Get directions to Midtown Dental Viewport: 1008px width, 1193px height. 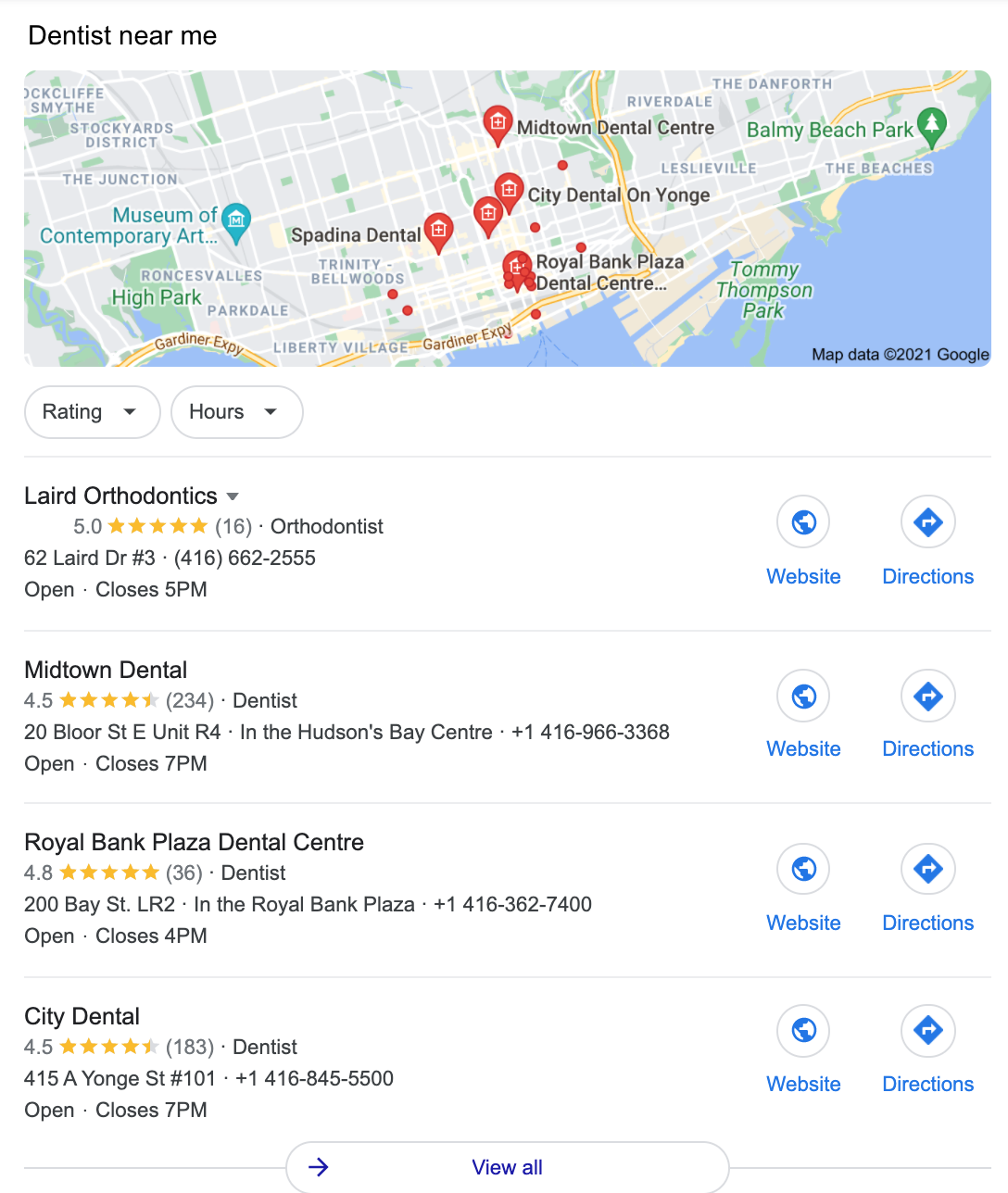(927, 697)
